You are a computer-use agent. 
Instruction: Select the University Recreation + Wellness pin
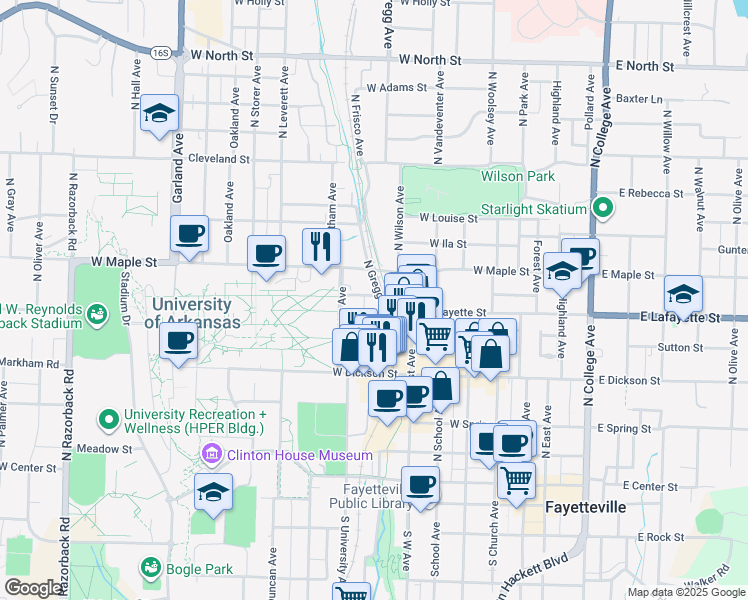(109, 420)
